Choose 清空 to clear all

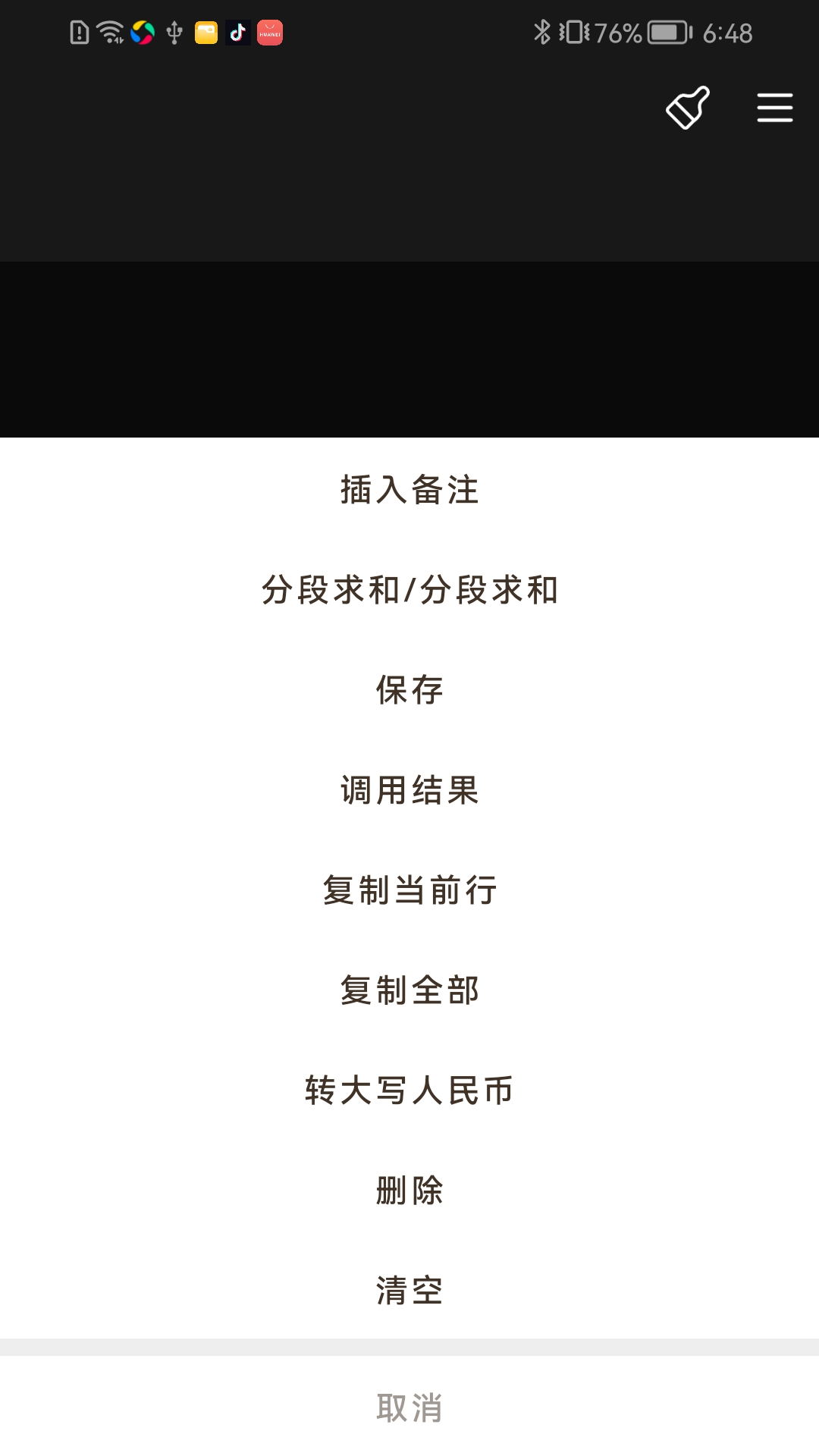(409, 1289)
